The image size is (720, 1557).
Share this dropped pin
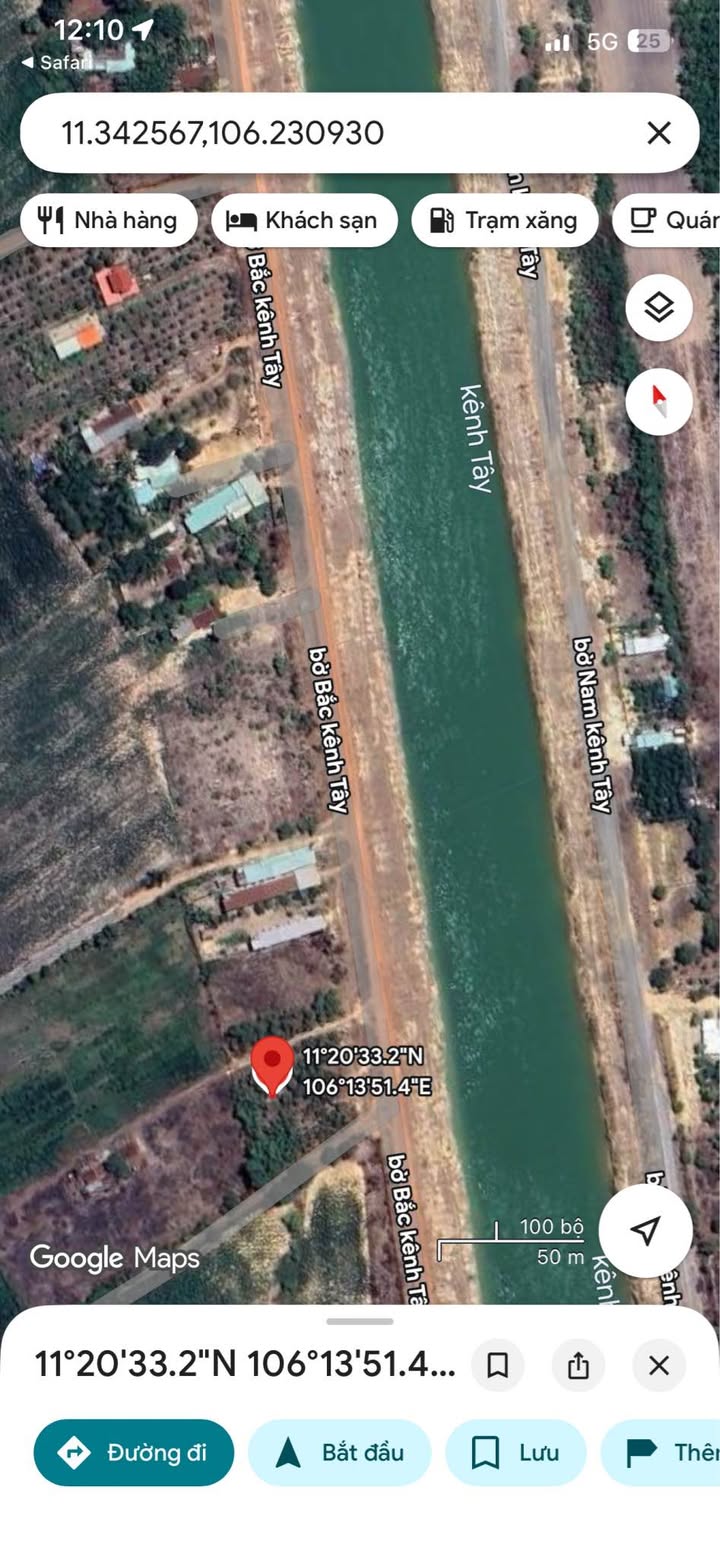[x=578, y=1365]
